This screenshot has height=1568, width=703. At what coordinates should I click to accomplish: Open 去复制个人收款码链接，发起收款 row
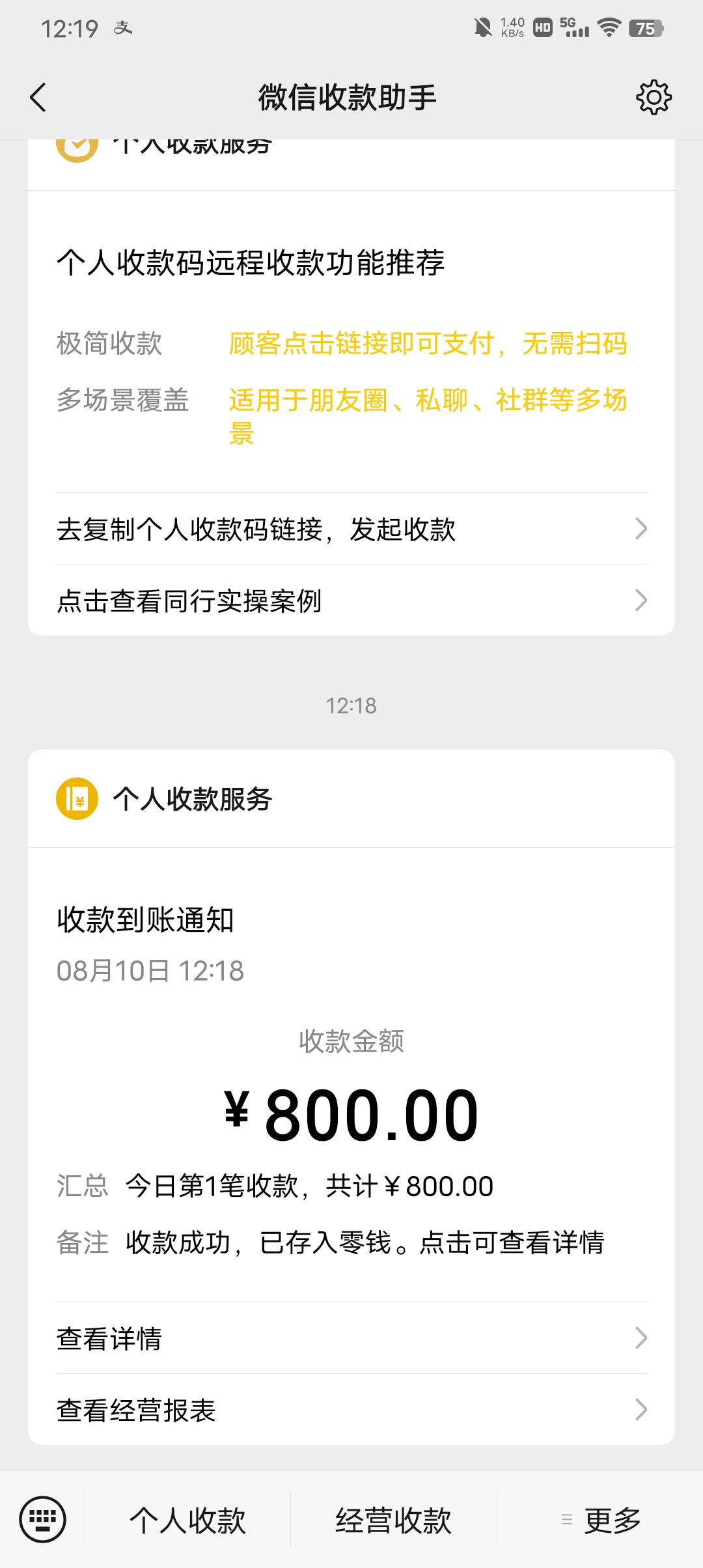tap(351, 529)
